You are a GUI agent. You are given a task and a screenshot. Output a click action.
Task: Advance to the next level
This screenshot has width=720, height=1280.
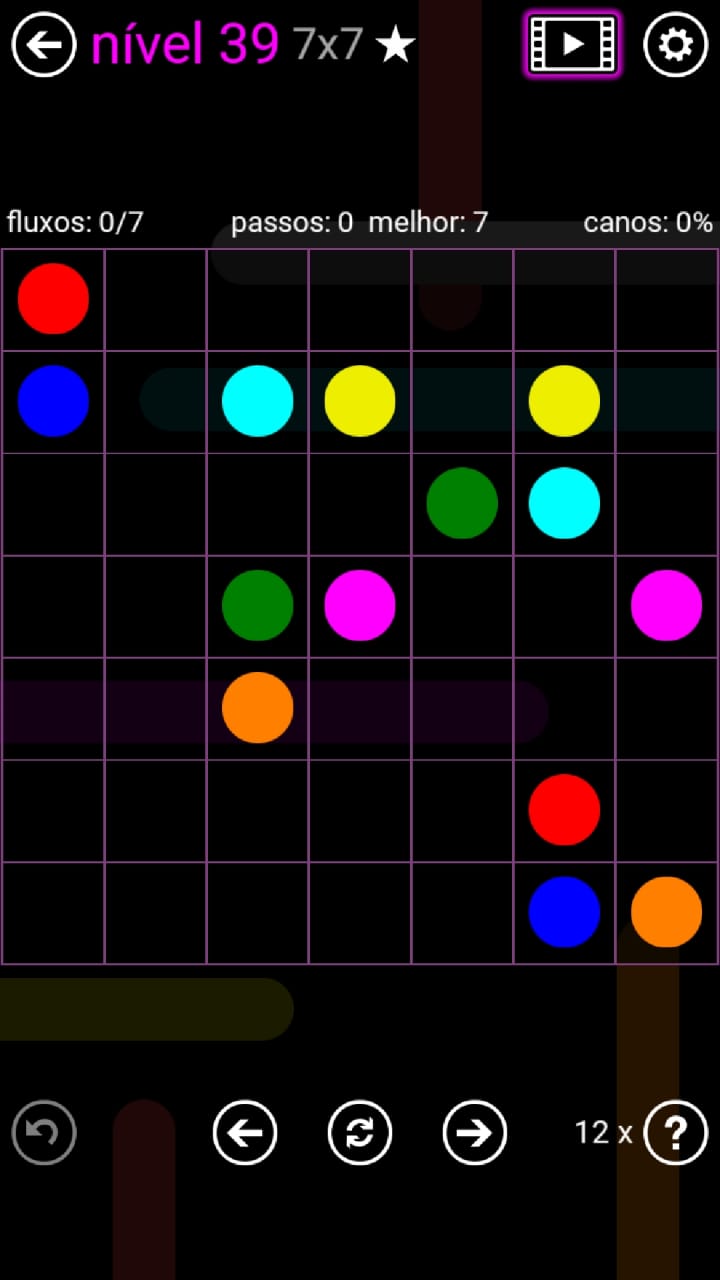tap(475, 1132)
